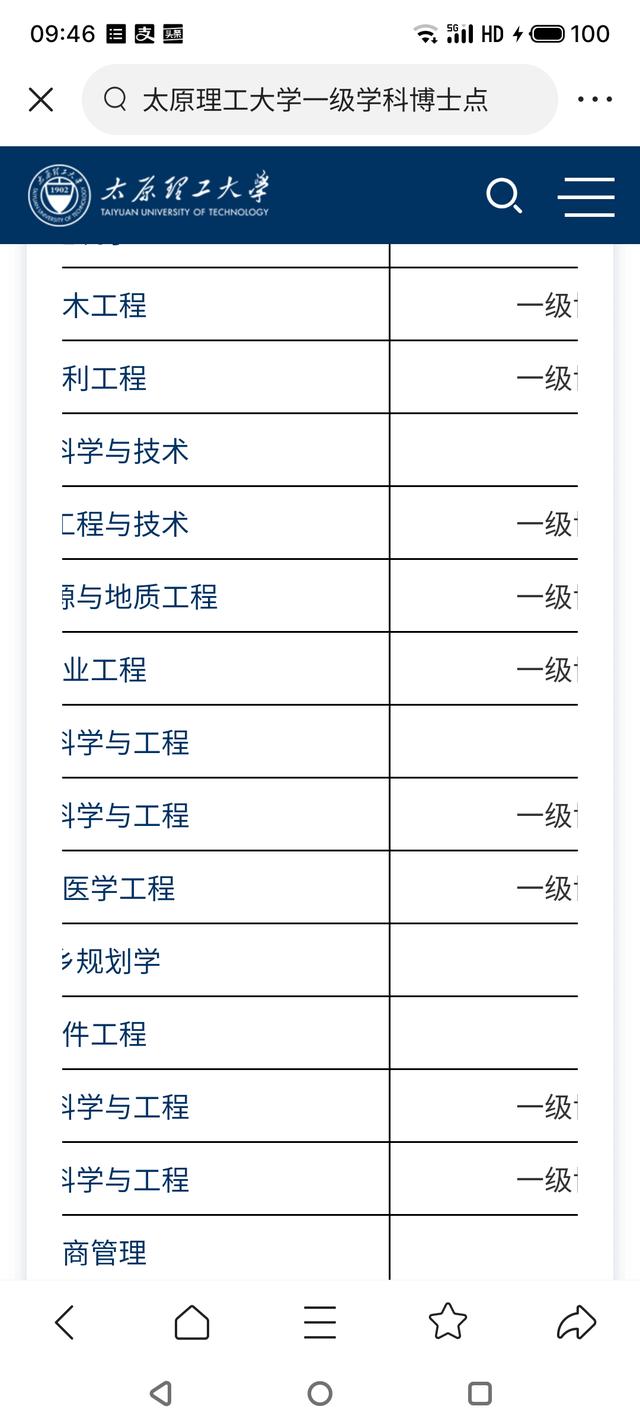Open the browser menu with three lines
This screenshot has width=640, height=1422.
tap(320, 1322)
